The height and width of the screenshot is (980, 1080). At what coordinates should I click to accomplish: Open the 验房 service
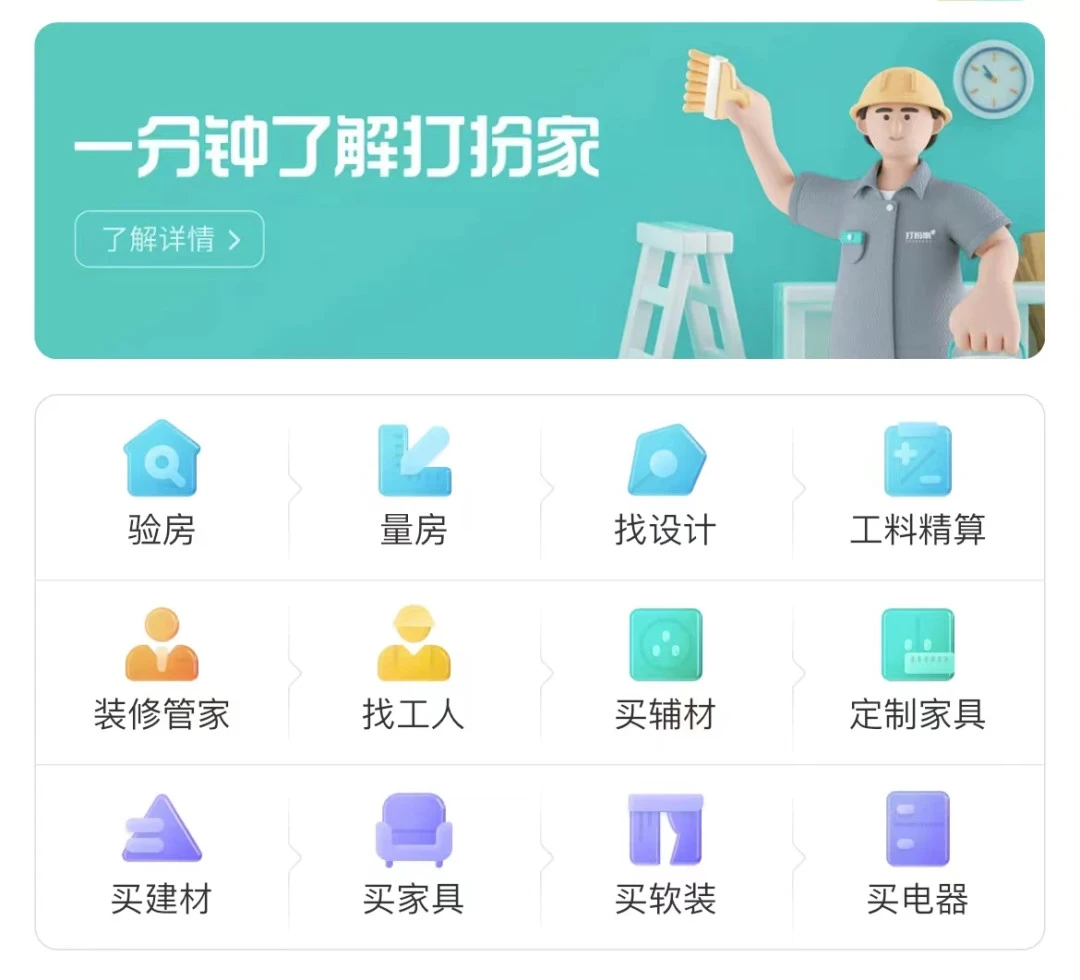pyautogui.click(x=161, y=485)
